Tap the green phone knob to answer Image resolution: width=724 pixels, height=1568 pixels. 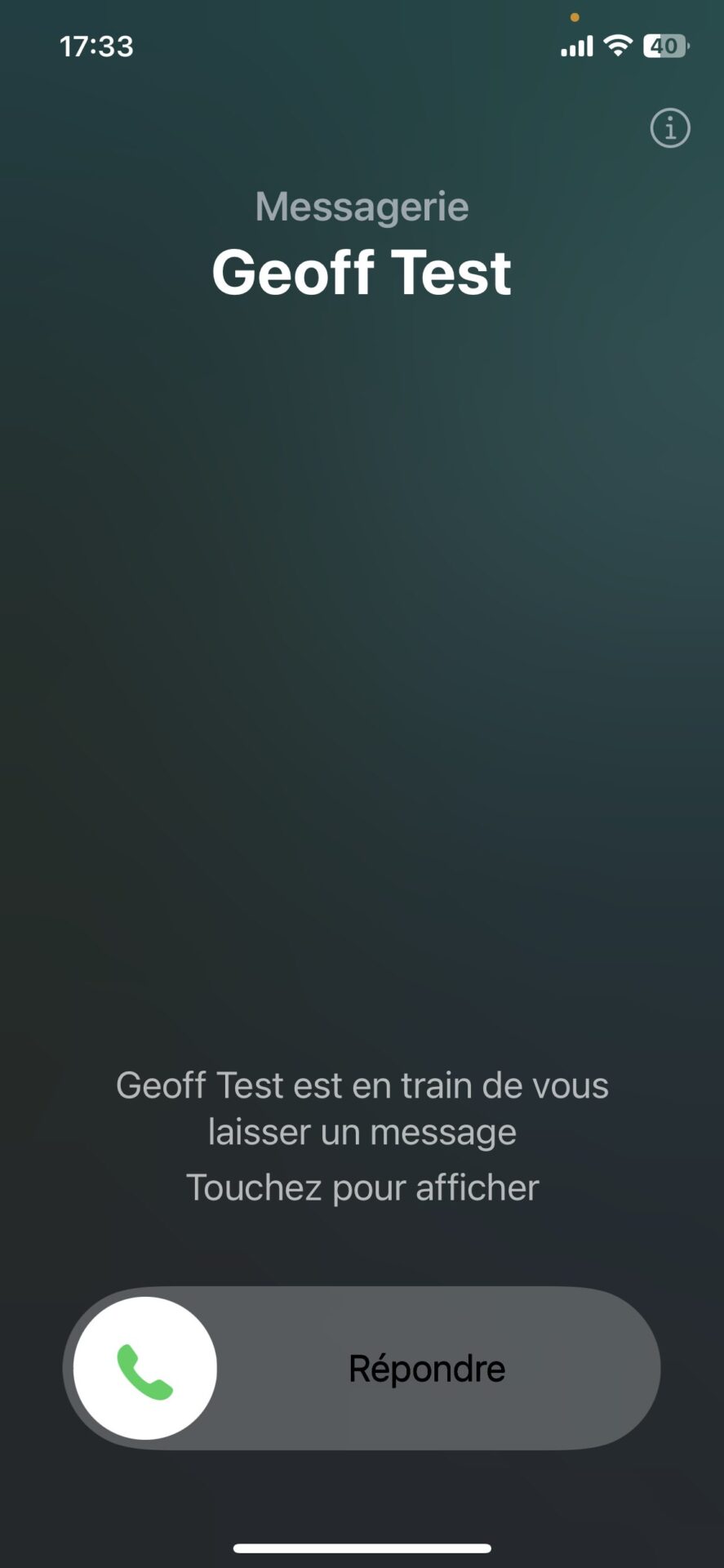(145, 1368)
